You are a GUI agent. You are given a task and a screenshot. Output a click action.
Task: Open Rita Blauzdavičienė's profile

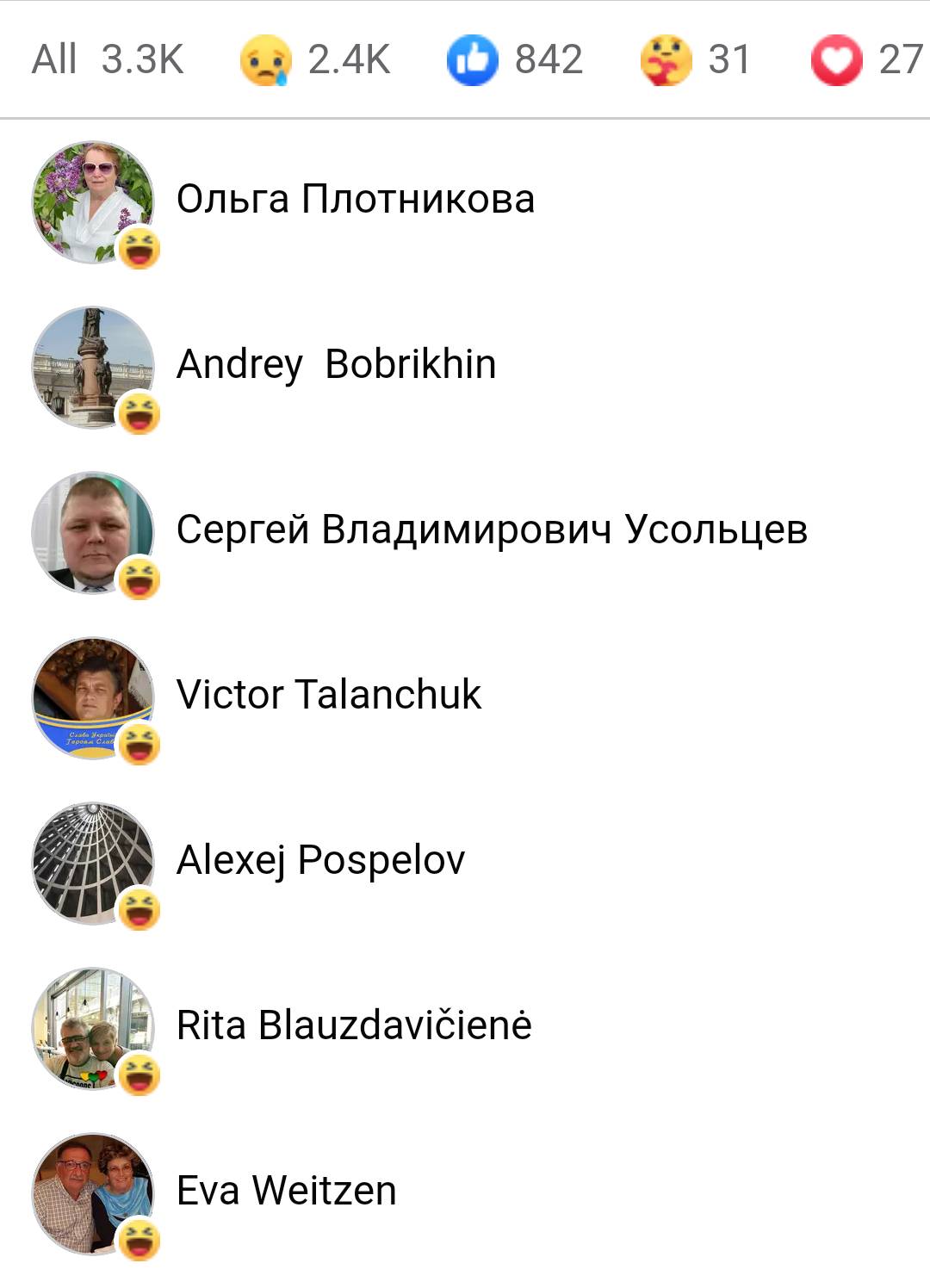pyautogui.click(x=353, y=1025)
